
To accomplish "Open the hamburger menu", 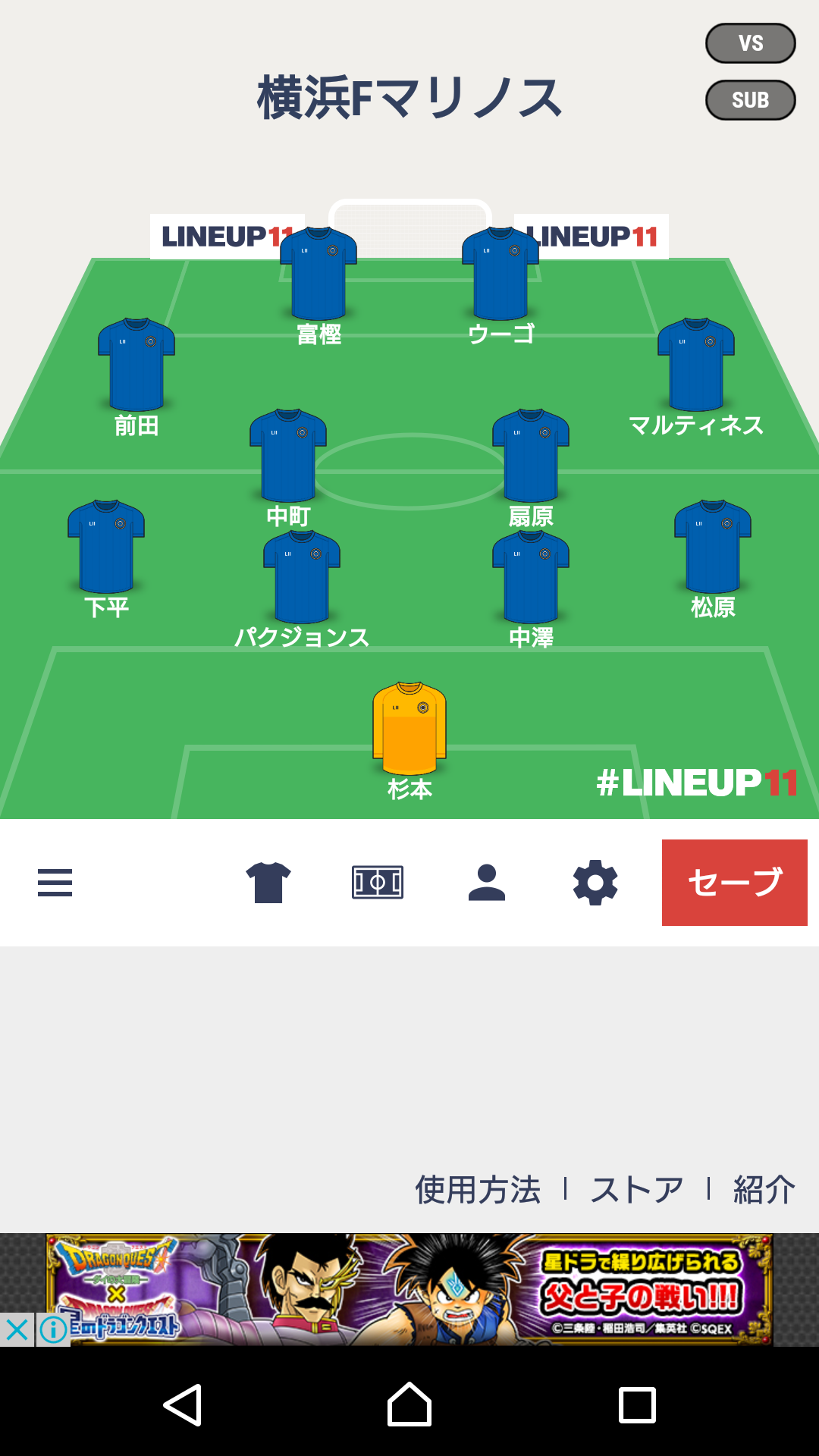I will pos(55,883).
